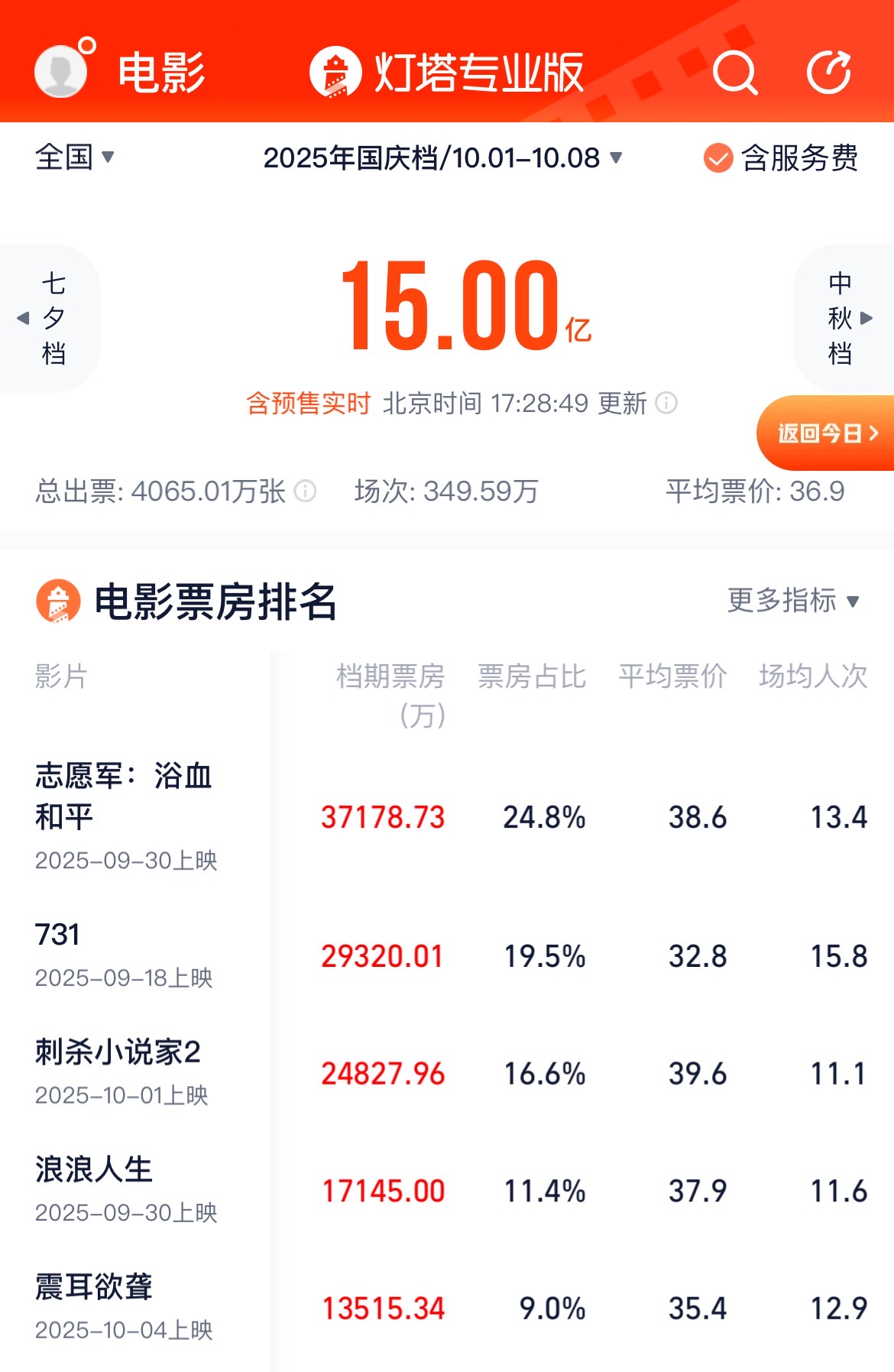
Task: Expand 更多指标 dropdown
Action: tap(793, 601)
